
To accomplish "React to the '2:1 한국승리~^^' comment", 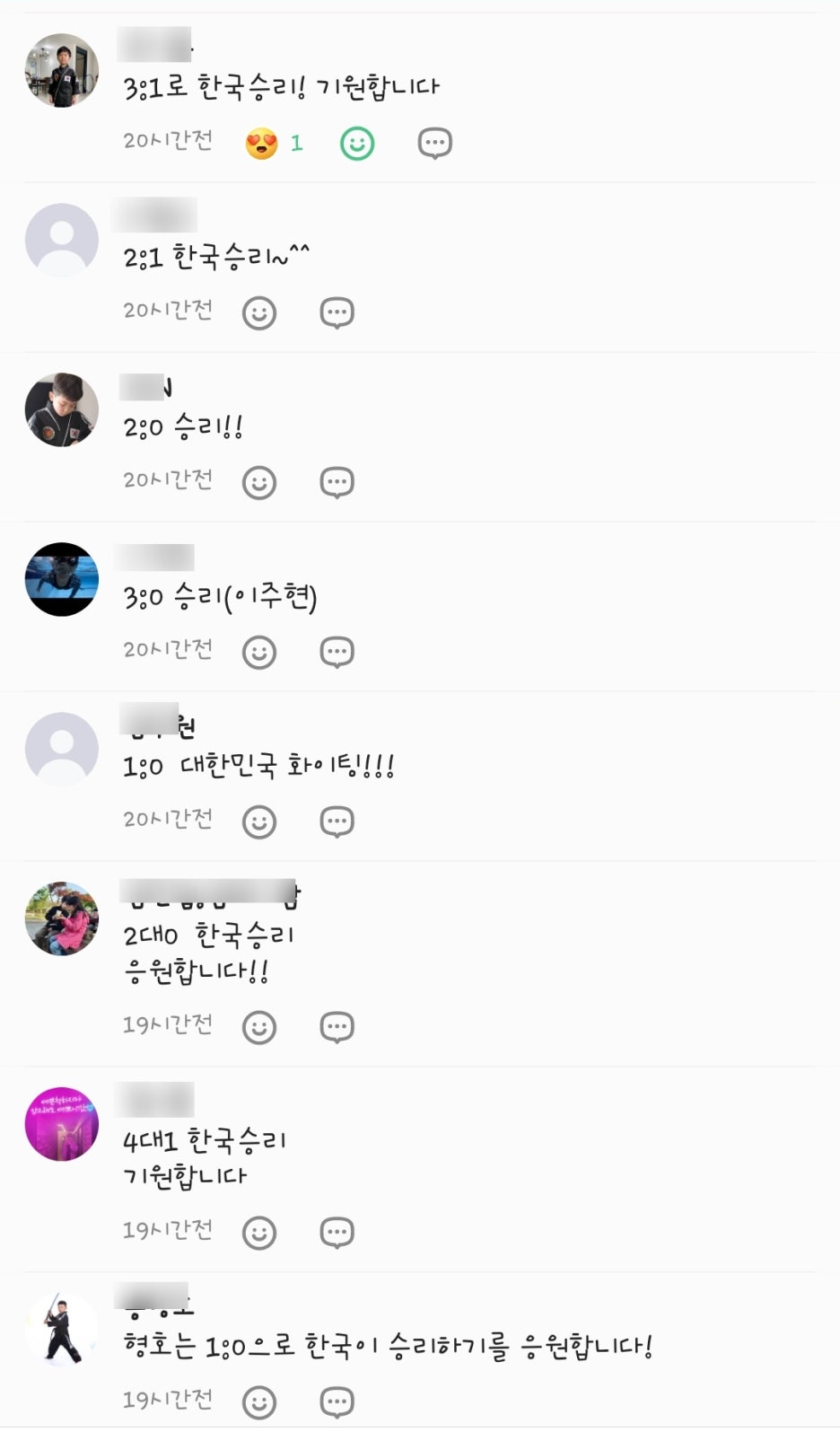I will (259, 312).
